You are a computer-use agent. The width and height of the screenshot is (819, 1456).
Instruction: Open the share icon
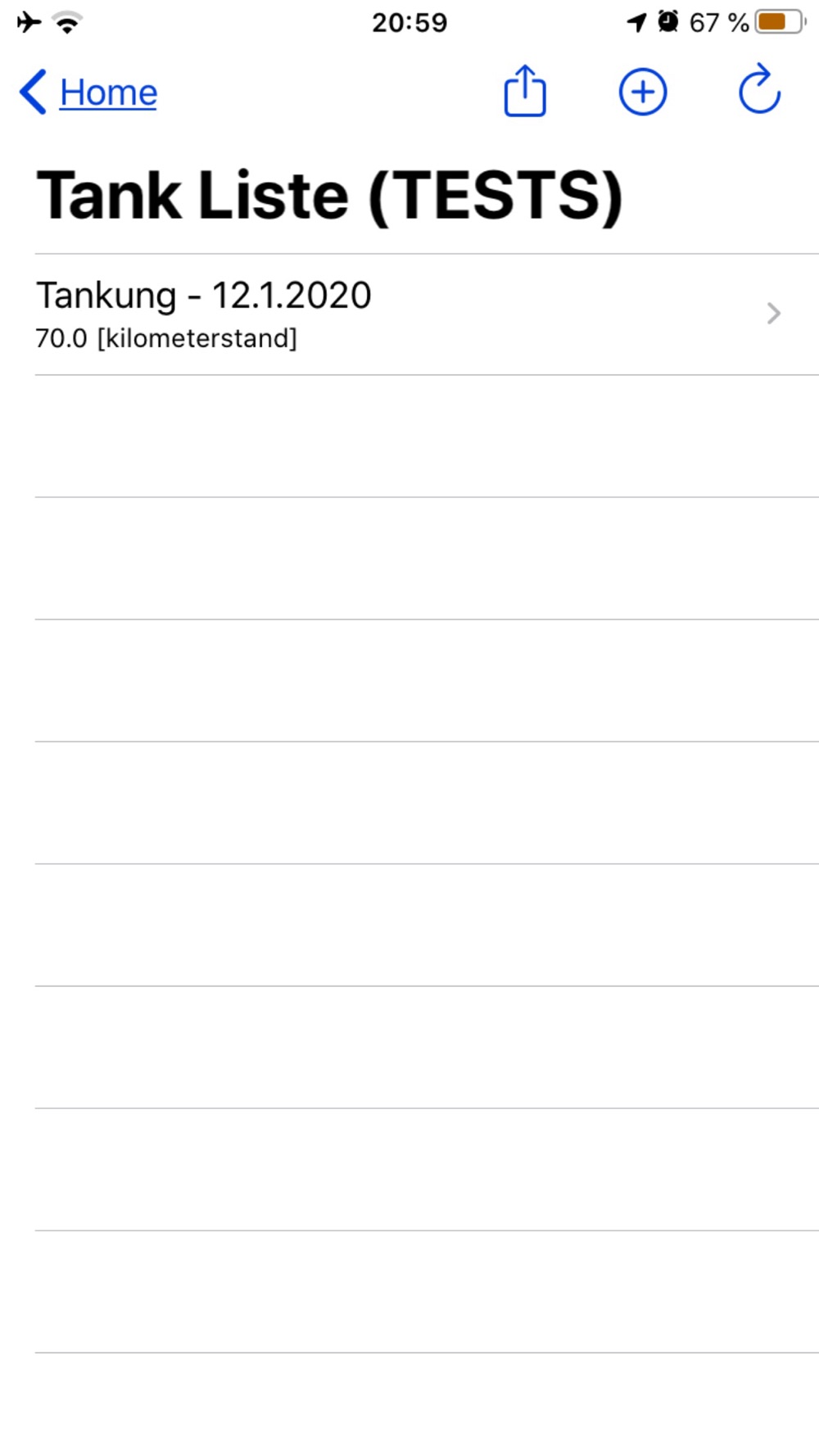click(x=525, y=90)
